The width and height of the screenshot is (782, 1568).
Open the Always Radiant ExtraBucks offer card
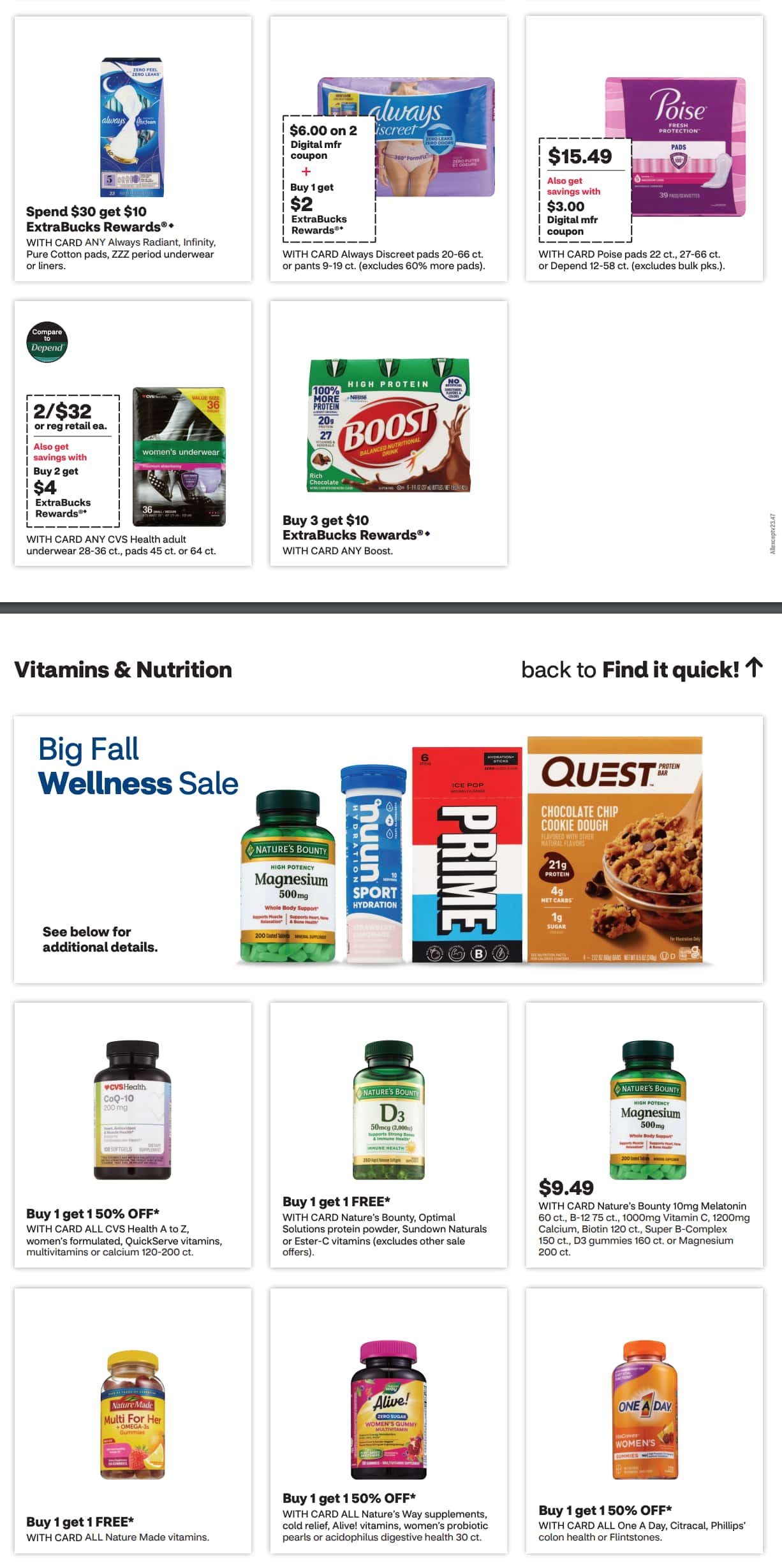tap(133, 149)
